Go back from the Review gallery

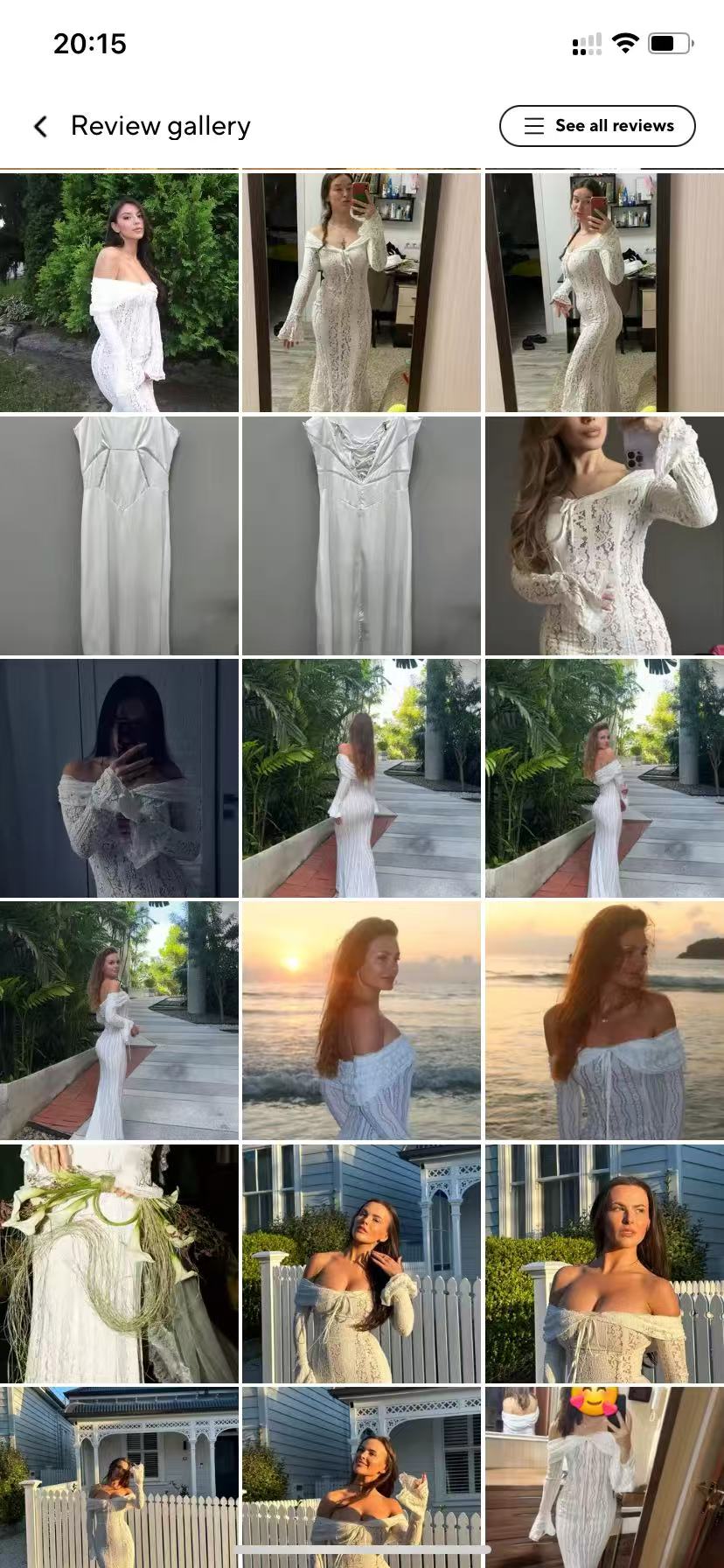(x=40, y=126)
